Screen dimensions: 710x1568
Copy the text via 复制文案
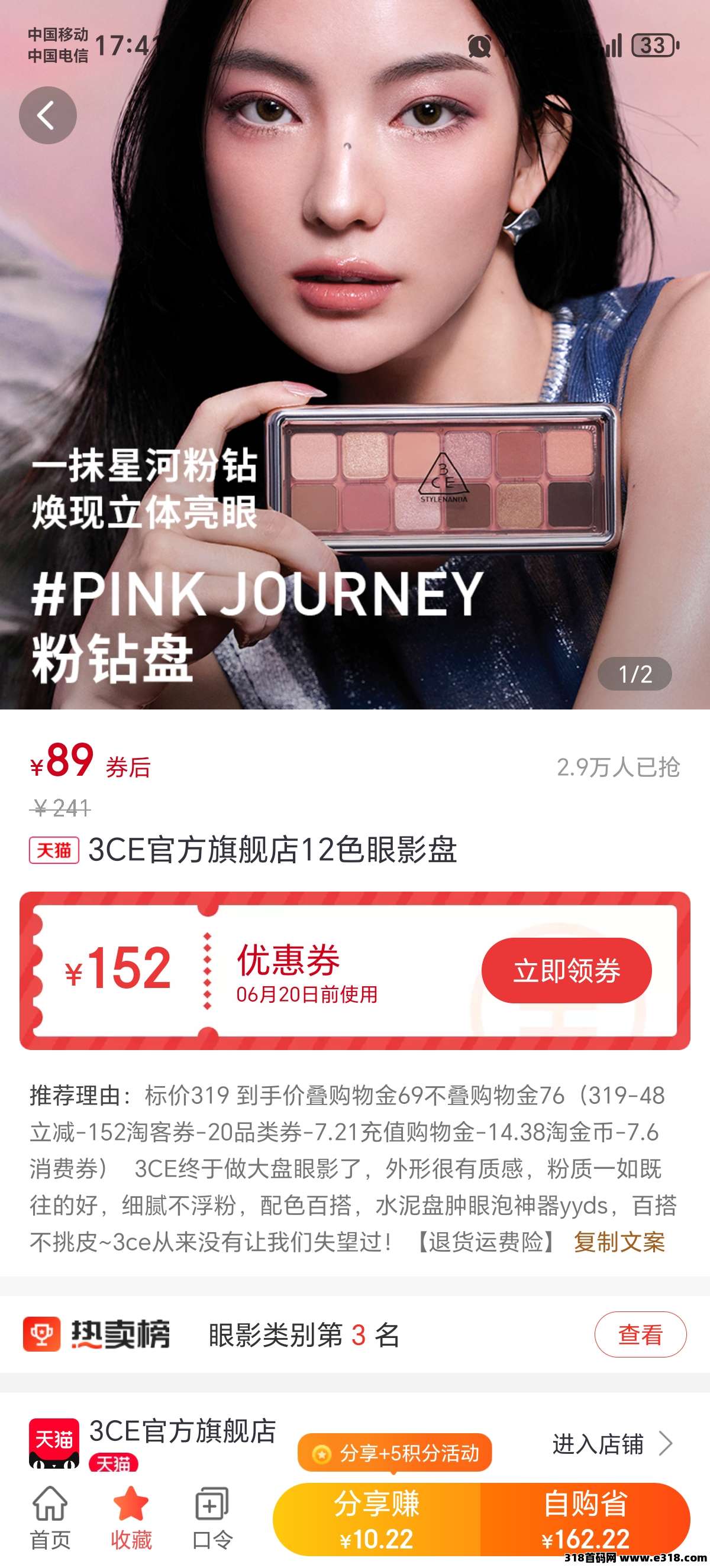(619, 1242)
